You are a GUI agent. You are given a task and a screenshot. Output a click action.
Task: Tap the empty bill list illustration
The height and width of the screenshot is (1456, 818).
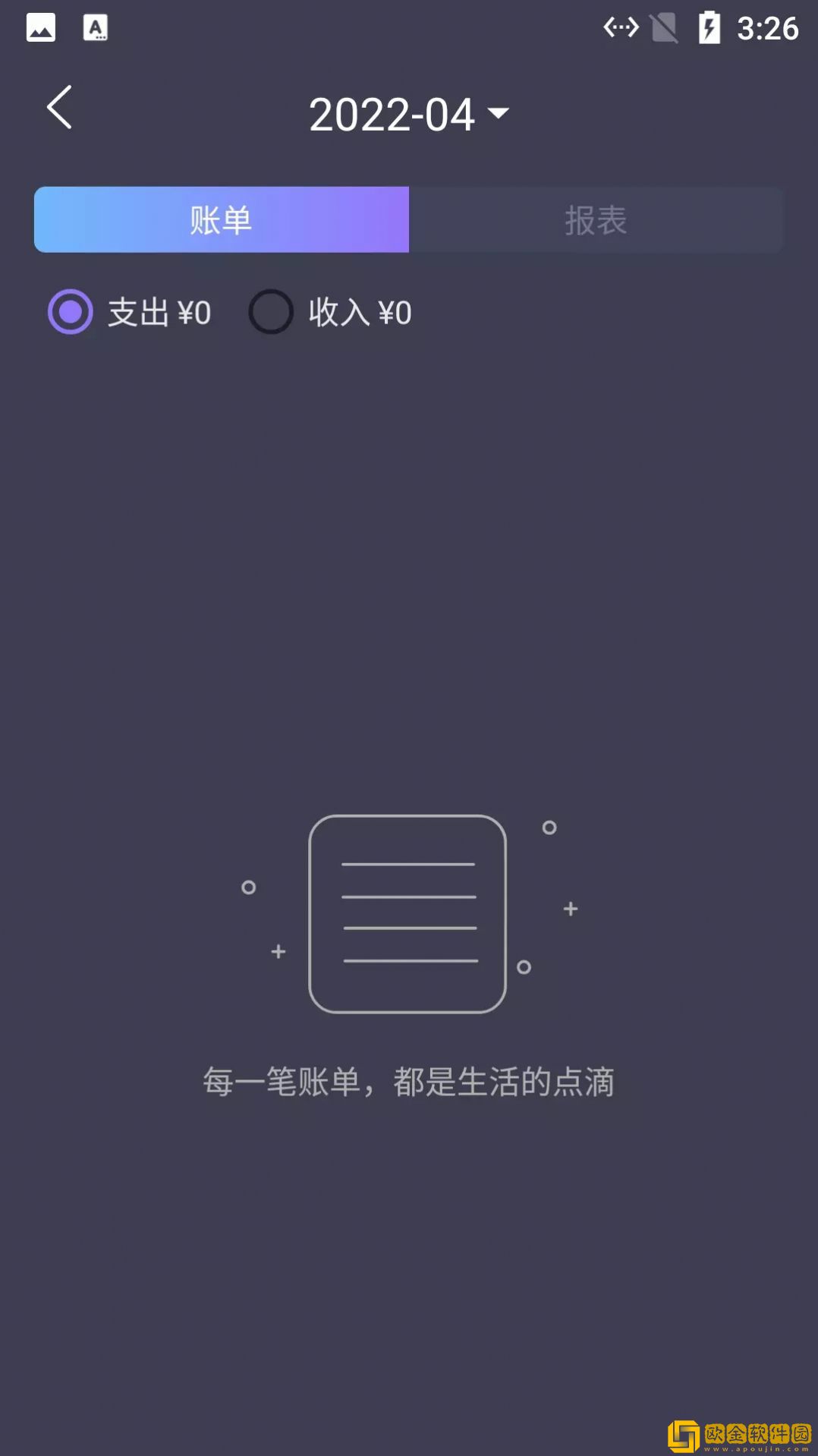(408, 913)
